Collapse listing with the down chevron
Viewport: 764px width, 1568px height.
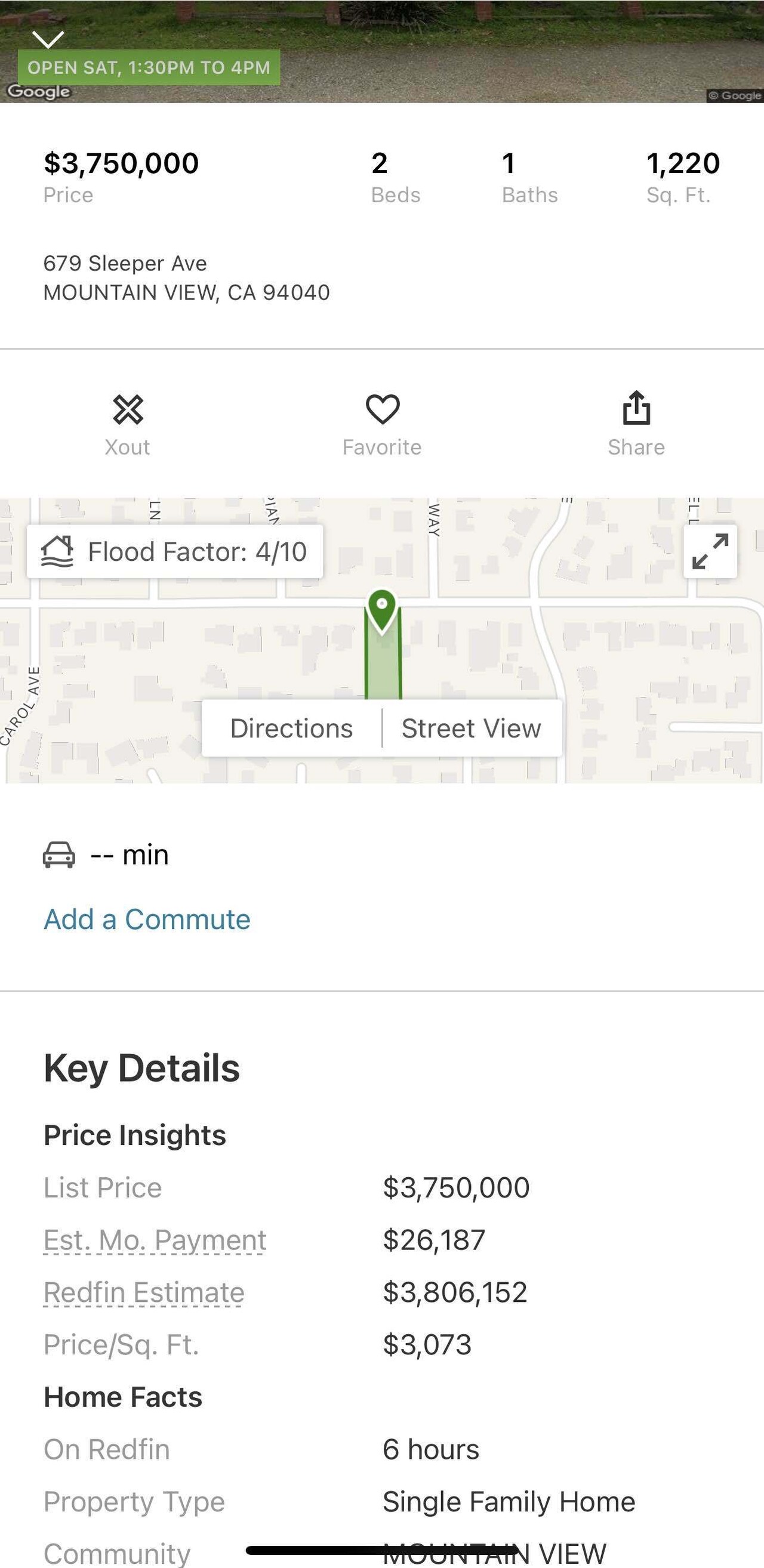[x=48, y=39]
